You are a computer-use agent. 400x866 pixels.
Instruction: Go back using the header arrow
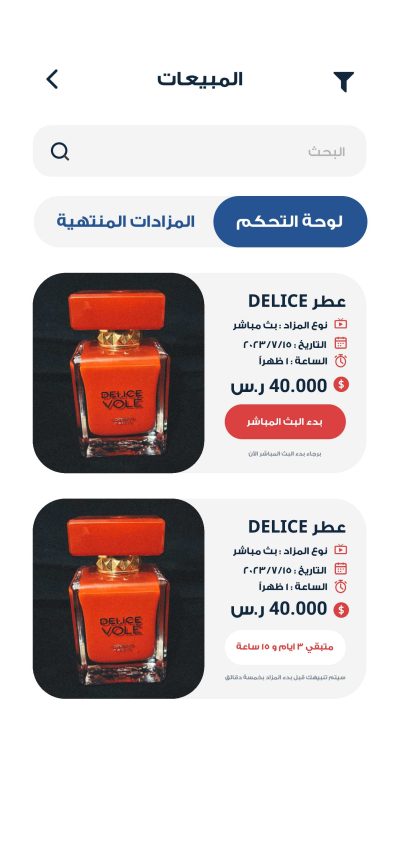coord(52,80)
